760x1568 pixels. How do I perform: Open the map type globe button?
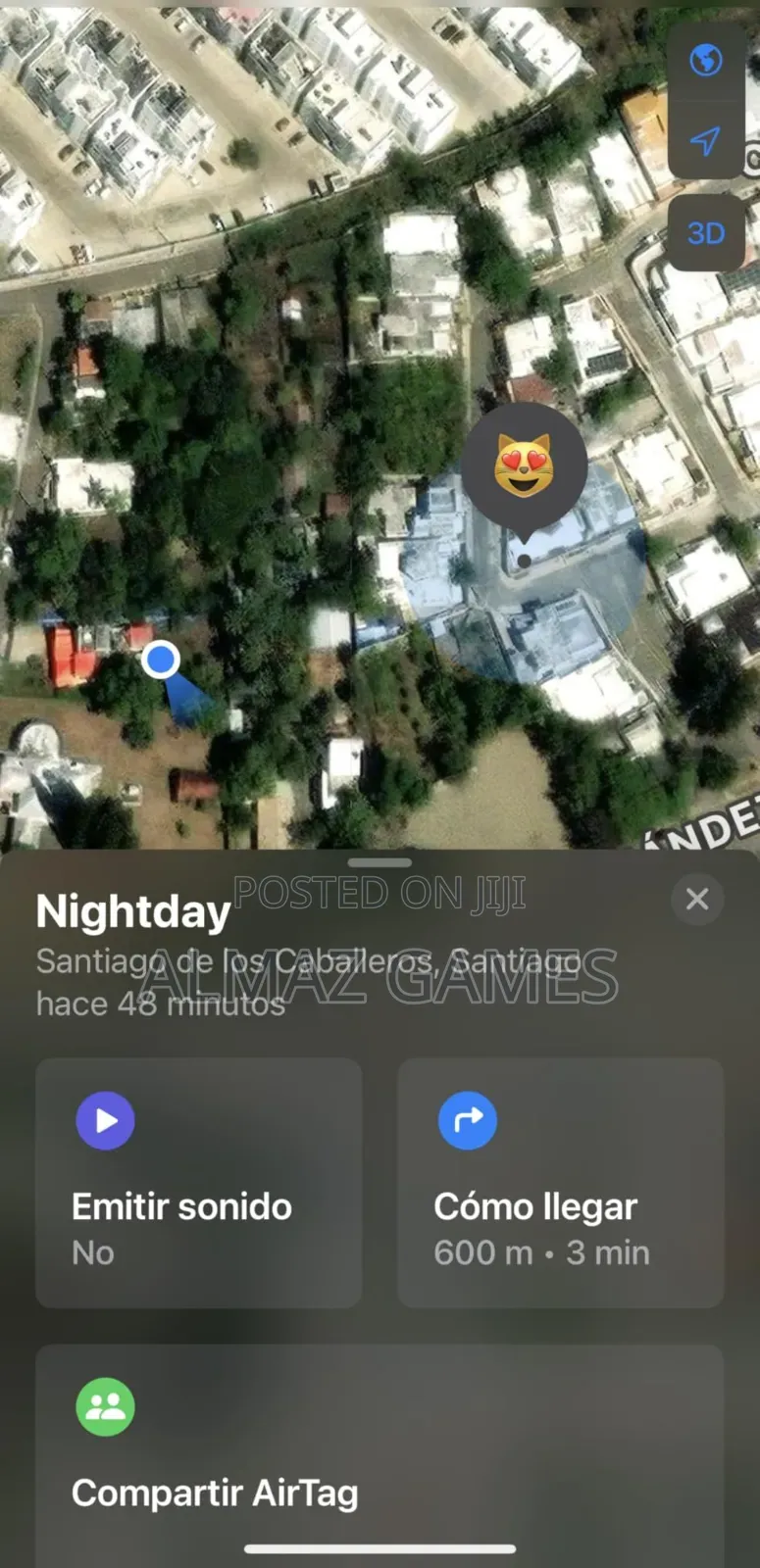pos(705,61)
